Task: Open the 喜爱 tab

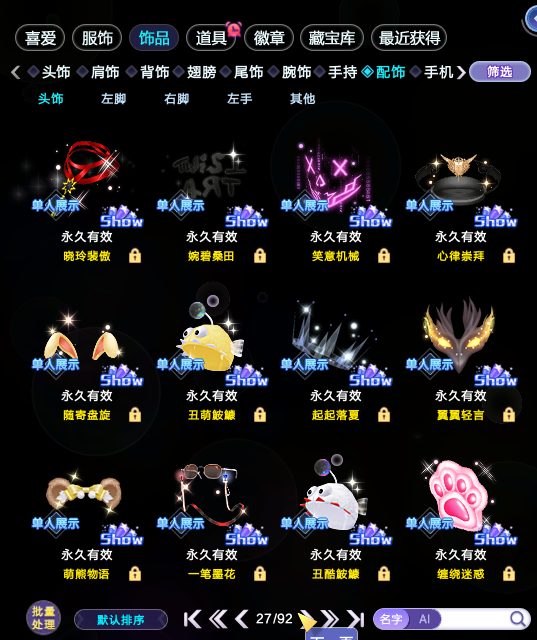Action: point(40,38)
